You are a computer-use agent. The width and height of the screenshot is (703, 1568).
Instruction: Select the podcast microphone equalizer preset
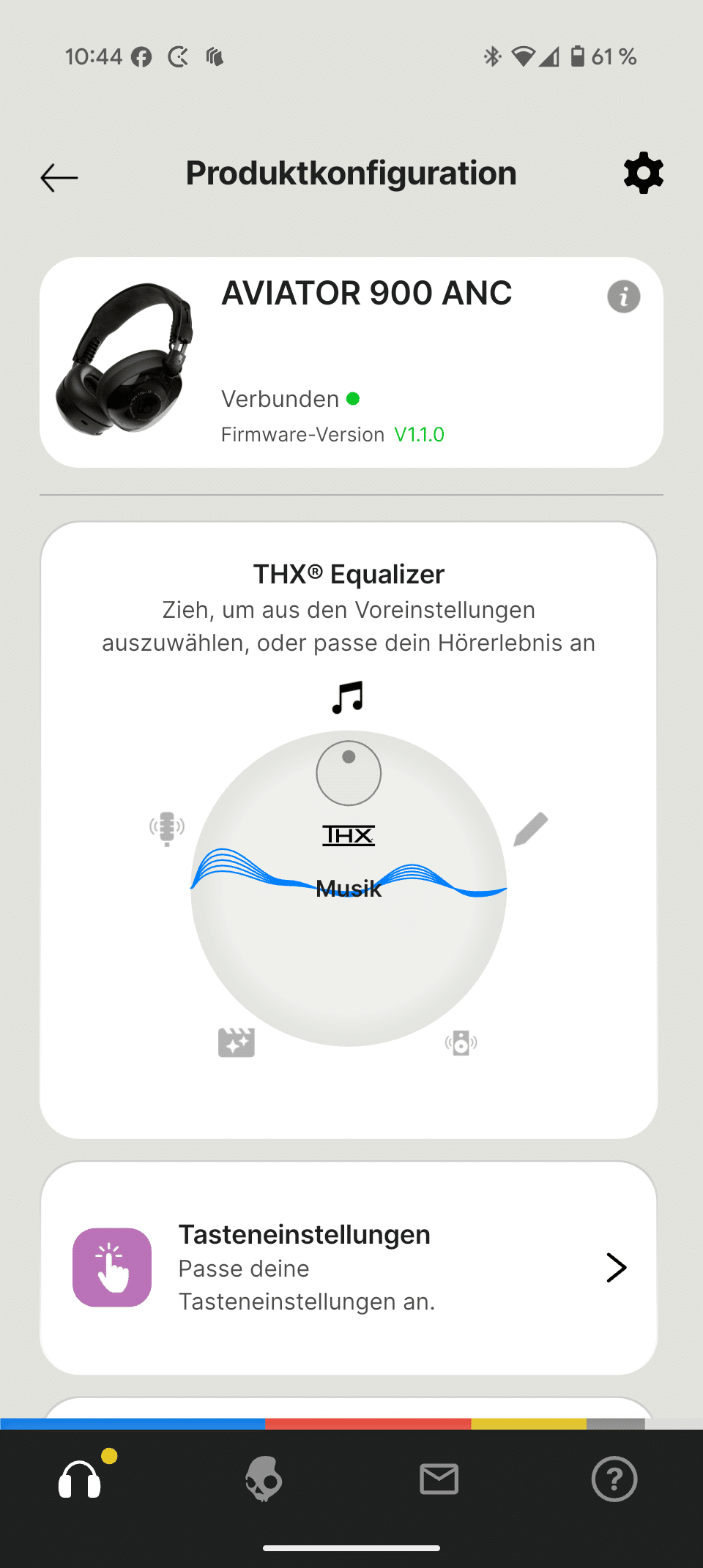pos(167,829)
